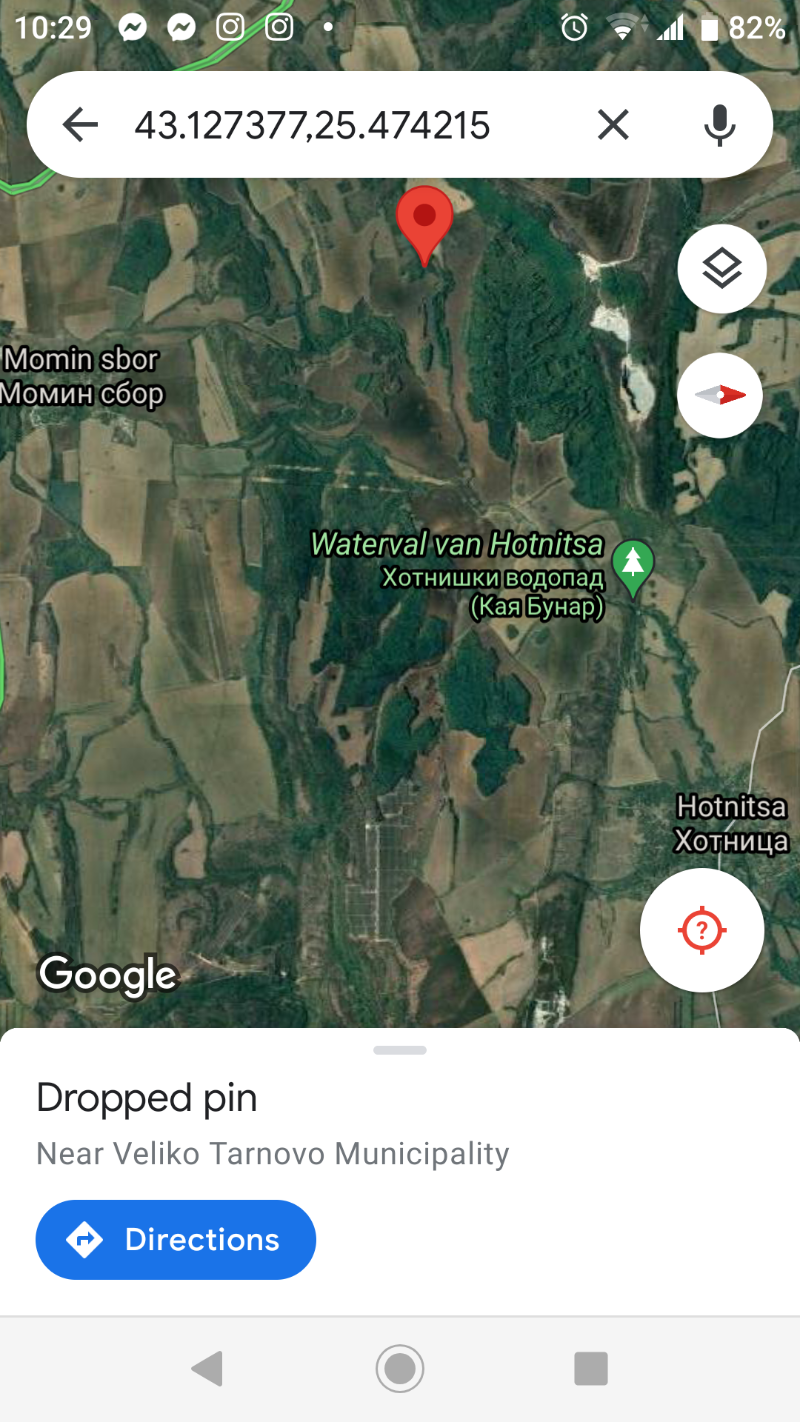
Task: Expand the Dropped pin details sheet
Action: click(x=400, y=1051)
